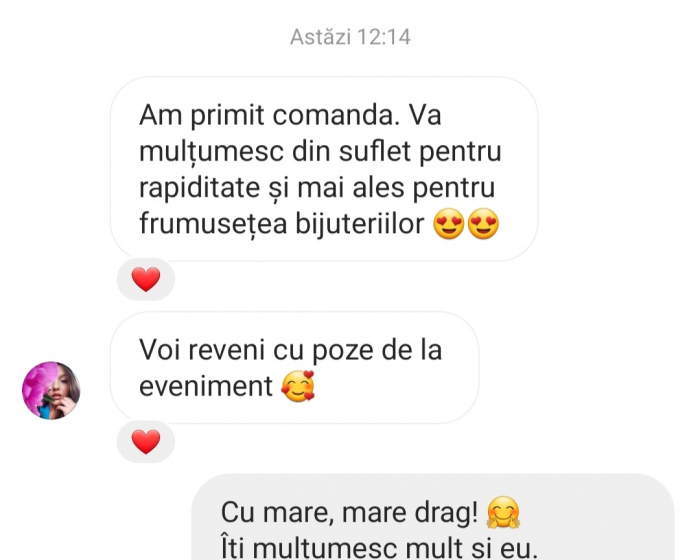This screenshot has width=700, height=560.
Task: Tap the heart reaction under 'Am primit comanda' message
Action: click(x=146, y=280)
